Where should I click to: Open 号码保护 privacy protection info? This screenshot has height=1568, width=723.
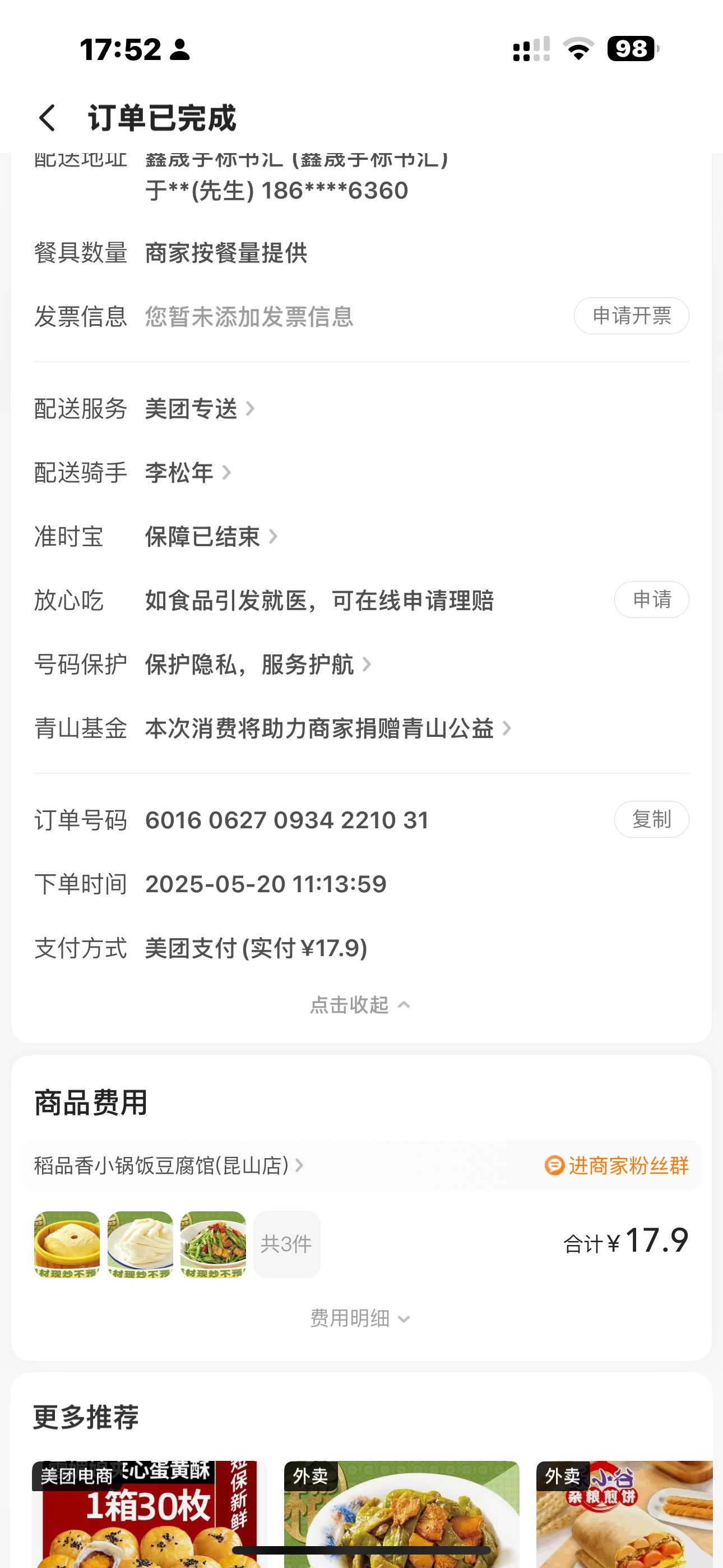(257, 664)
